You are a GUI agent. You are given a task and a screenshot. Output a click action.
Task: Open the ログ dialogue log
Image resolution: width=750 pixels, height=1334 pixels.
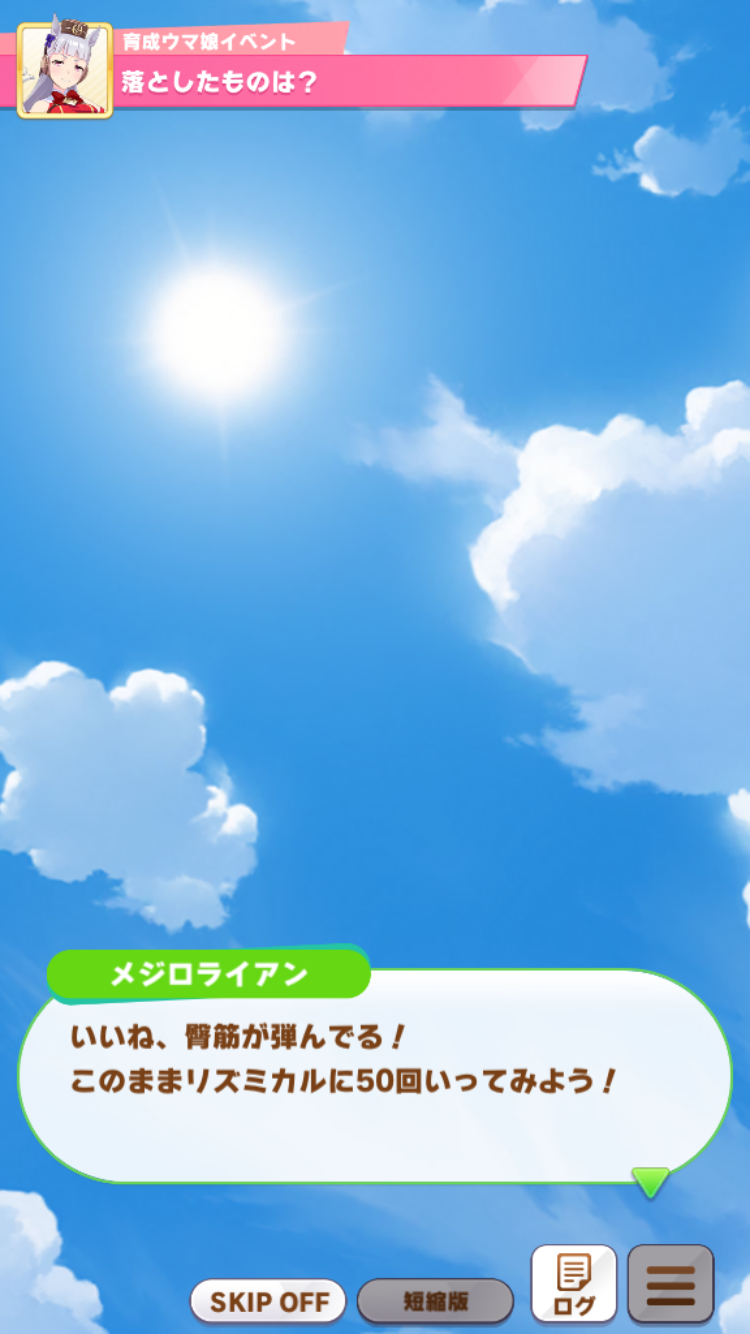tap(573, 1284)
